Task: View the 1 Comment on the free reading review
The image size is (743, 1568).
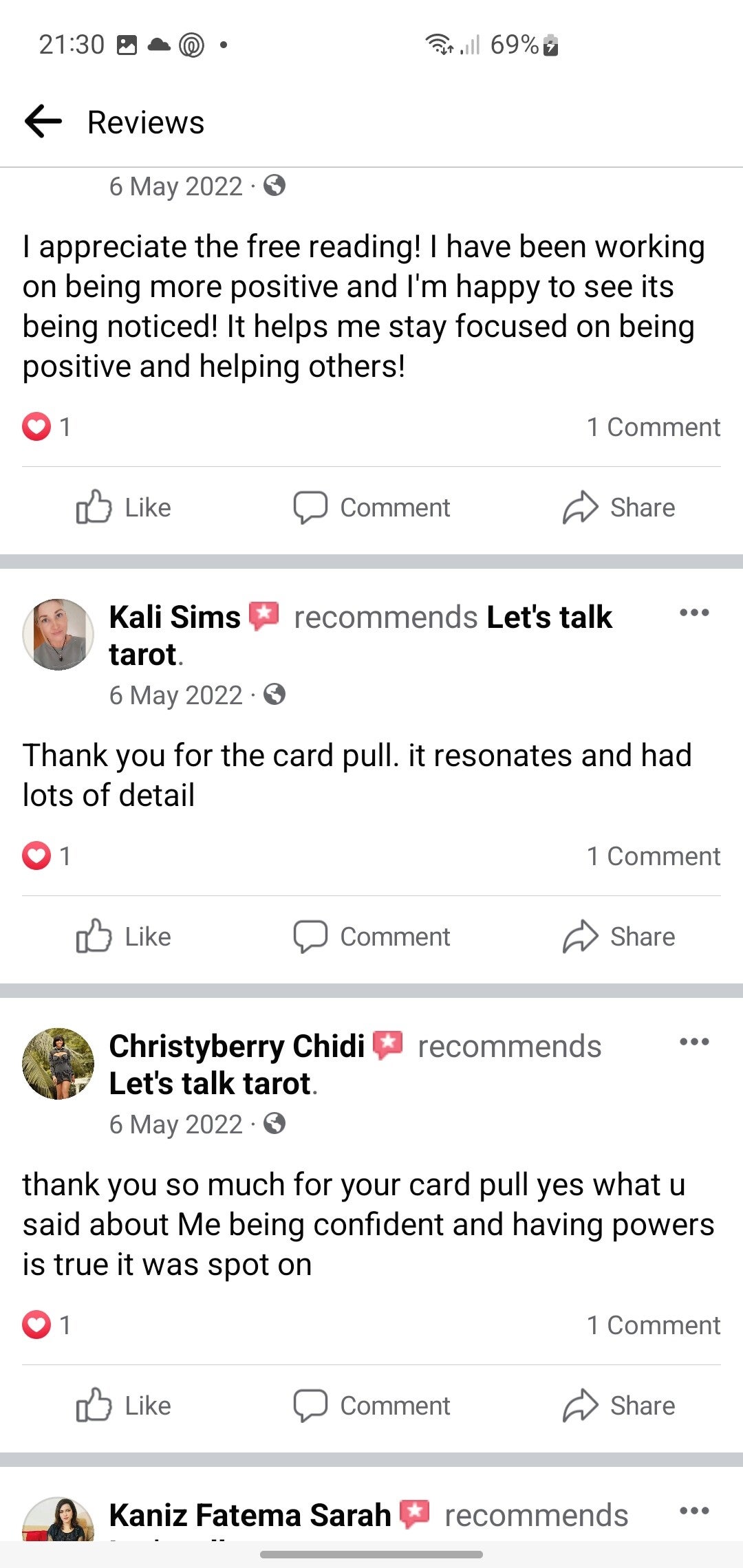Action: click(653, 427)
